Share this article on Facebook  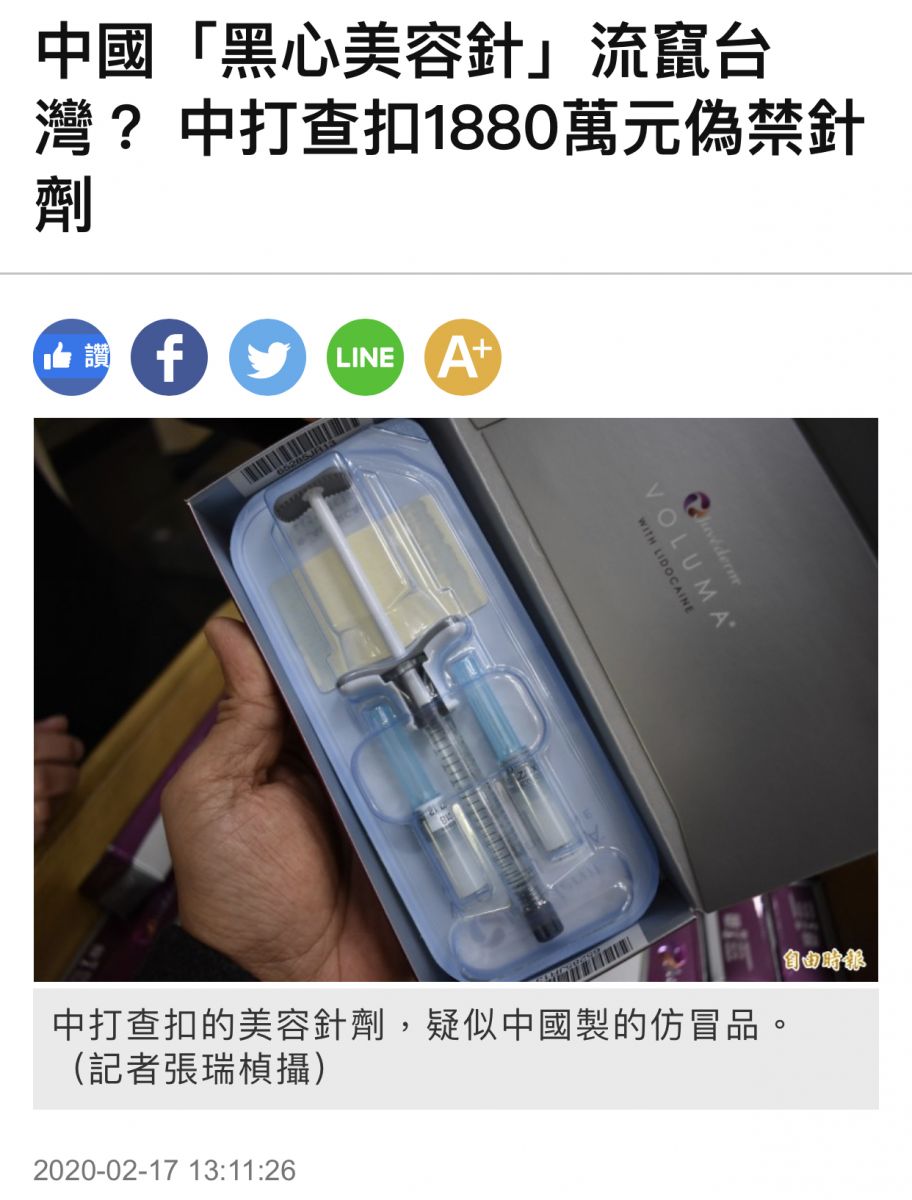tap(170, 357)
